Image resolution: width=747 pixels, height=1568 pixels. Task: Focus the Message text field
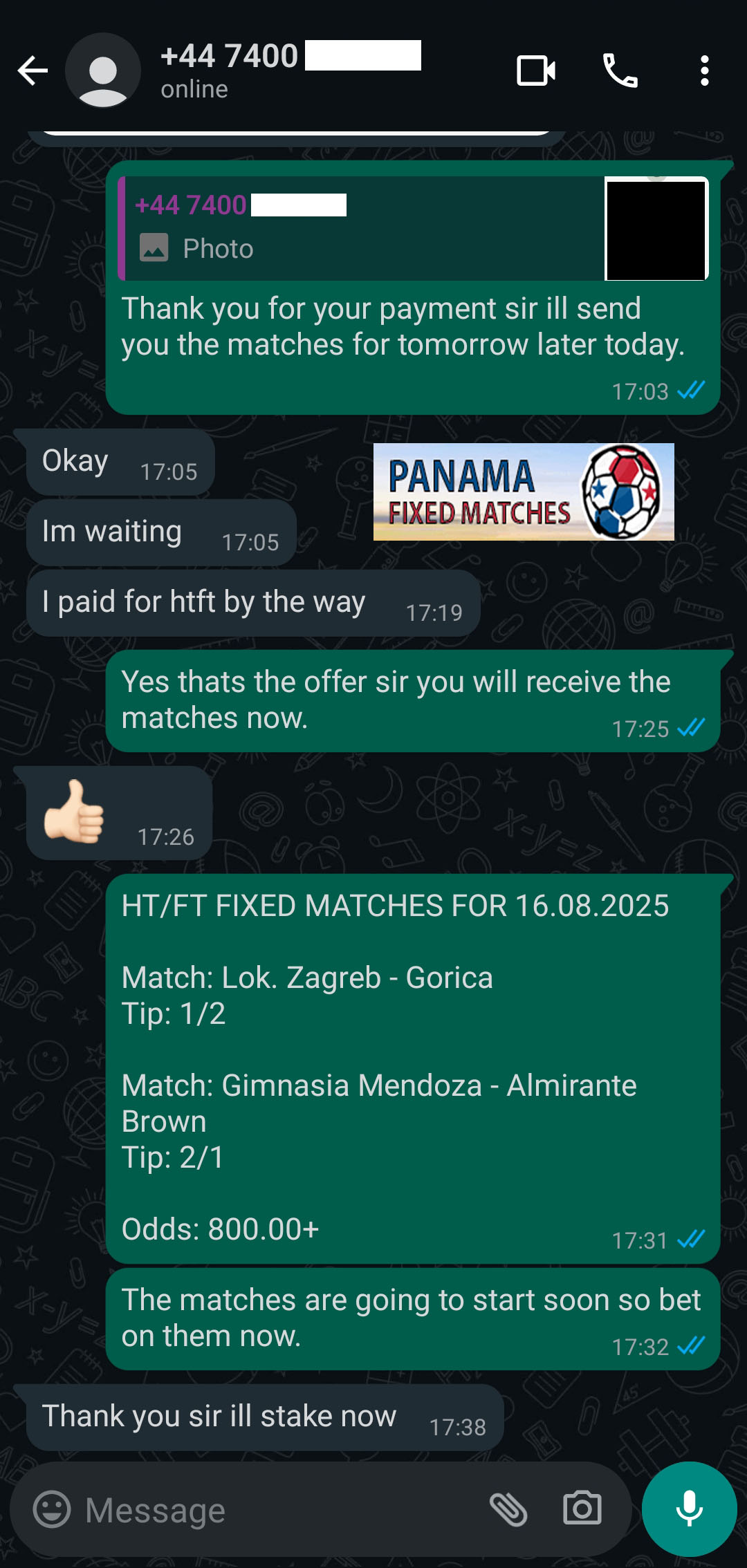(x=277, y=1511)
